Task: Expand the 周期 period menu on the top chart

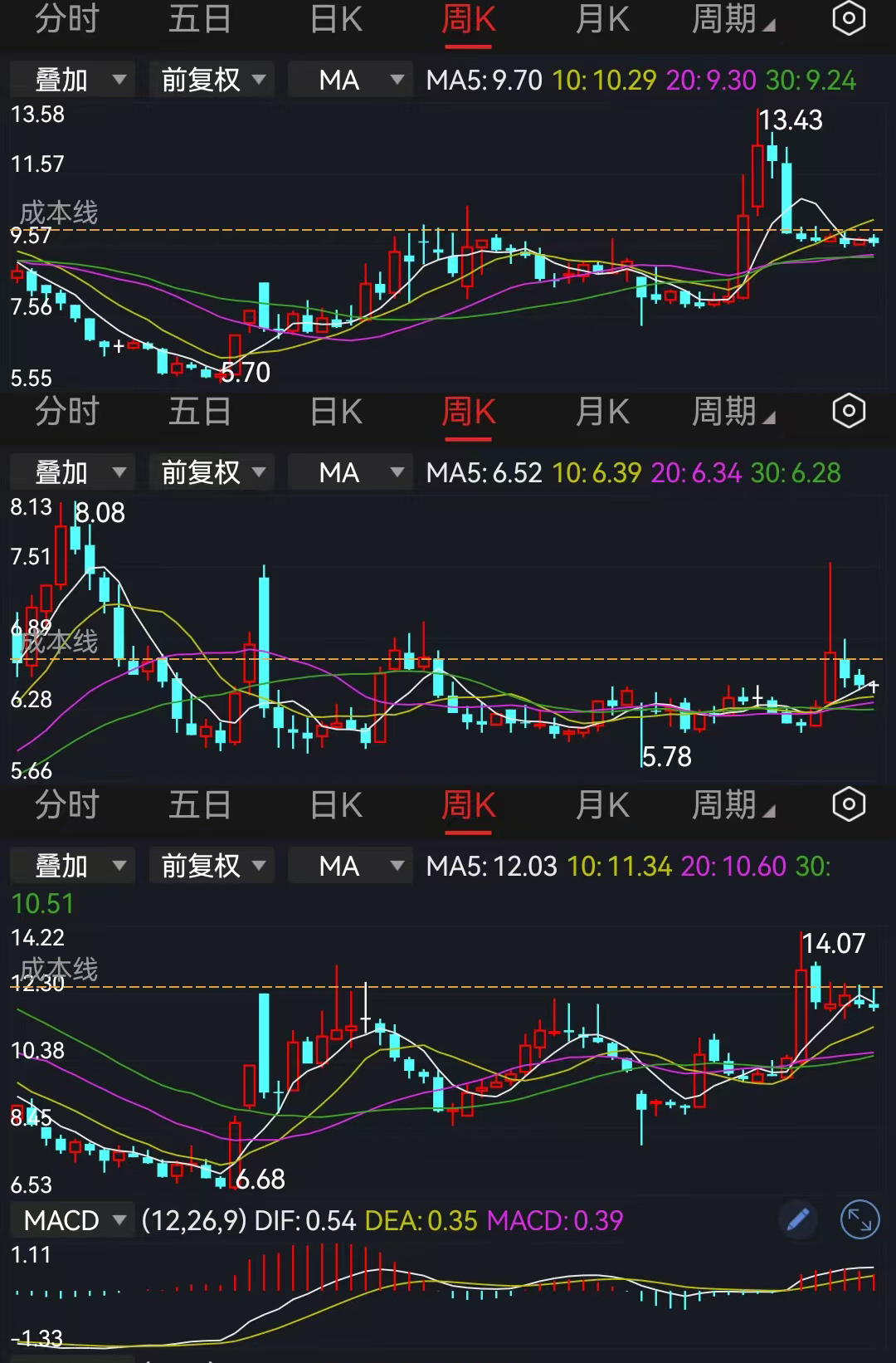Action: pyautogui.click(x=733, y=17)
